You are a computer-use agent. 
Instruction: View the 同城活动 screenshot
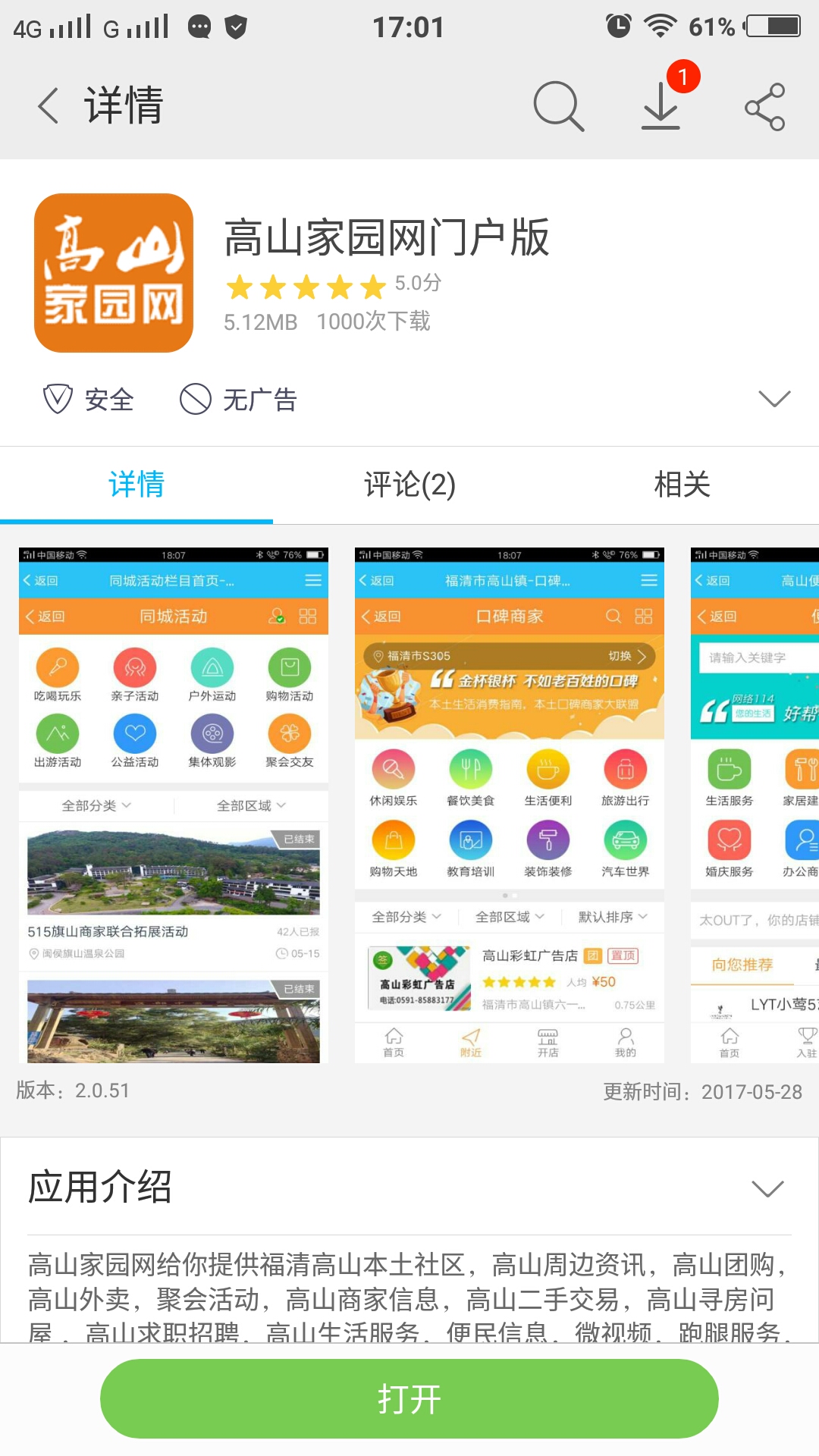pos(174,805)
